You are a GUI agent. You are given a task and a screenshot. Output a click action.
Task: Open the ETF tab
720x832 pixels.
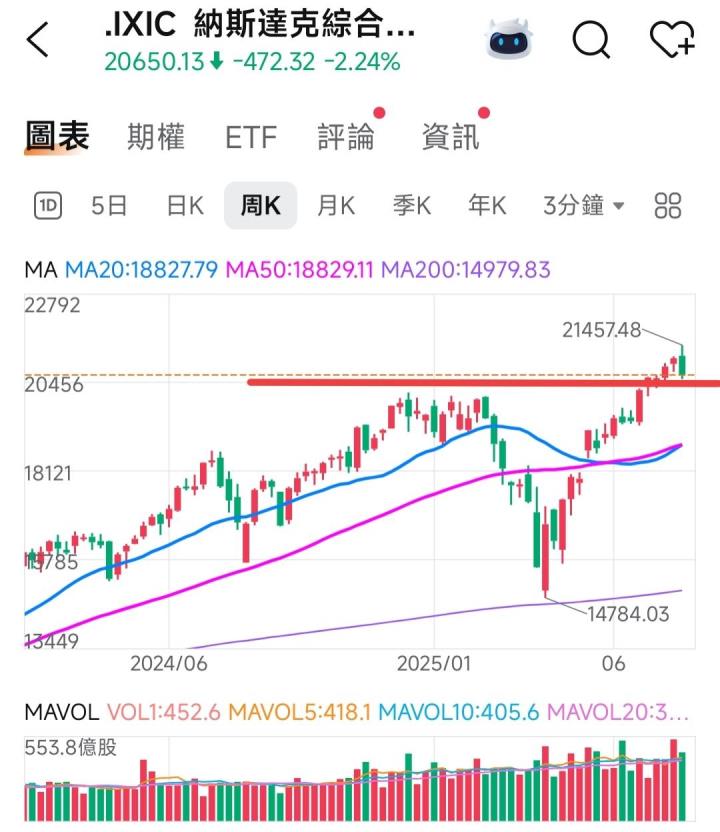click(x=253, y=137)
